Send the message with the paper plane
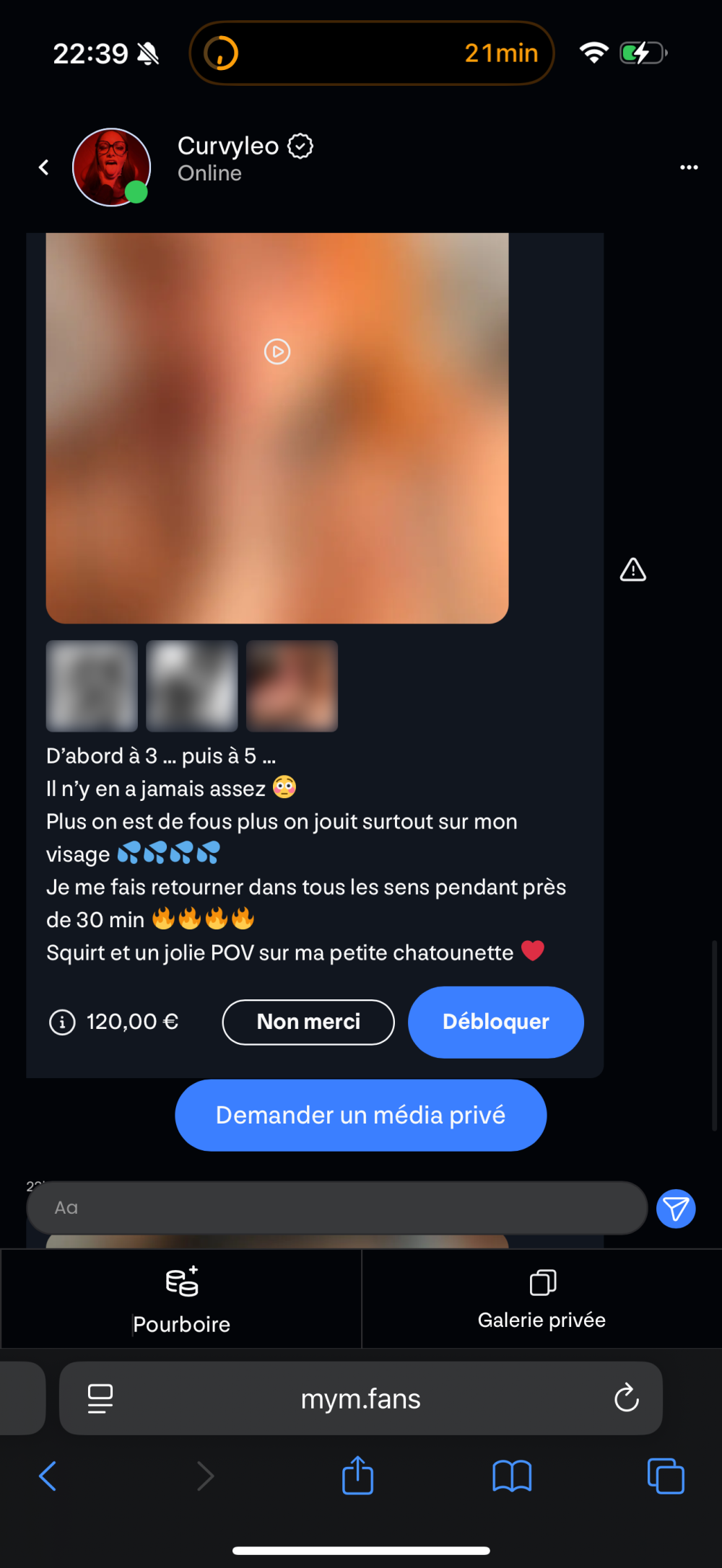This screenshot has width=722, height=1568. click(676, 1209)
